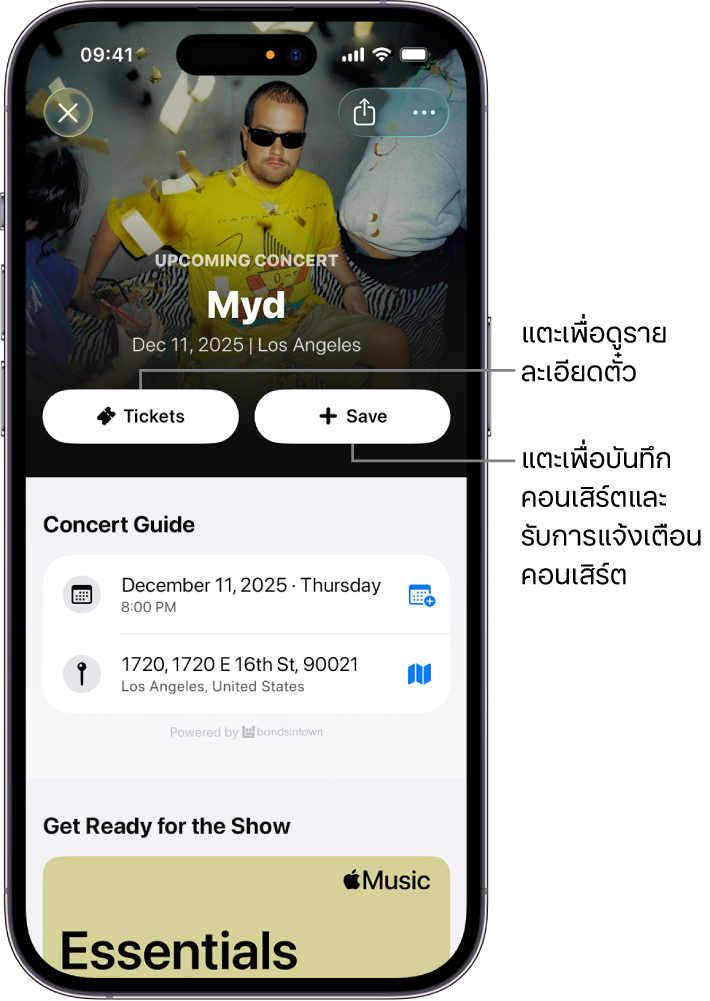Open the Apple Music Essentials playlist card

pyautogui.click(x=246, y=915)
